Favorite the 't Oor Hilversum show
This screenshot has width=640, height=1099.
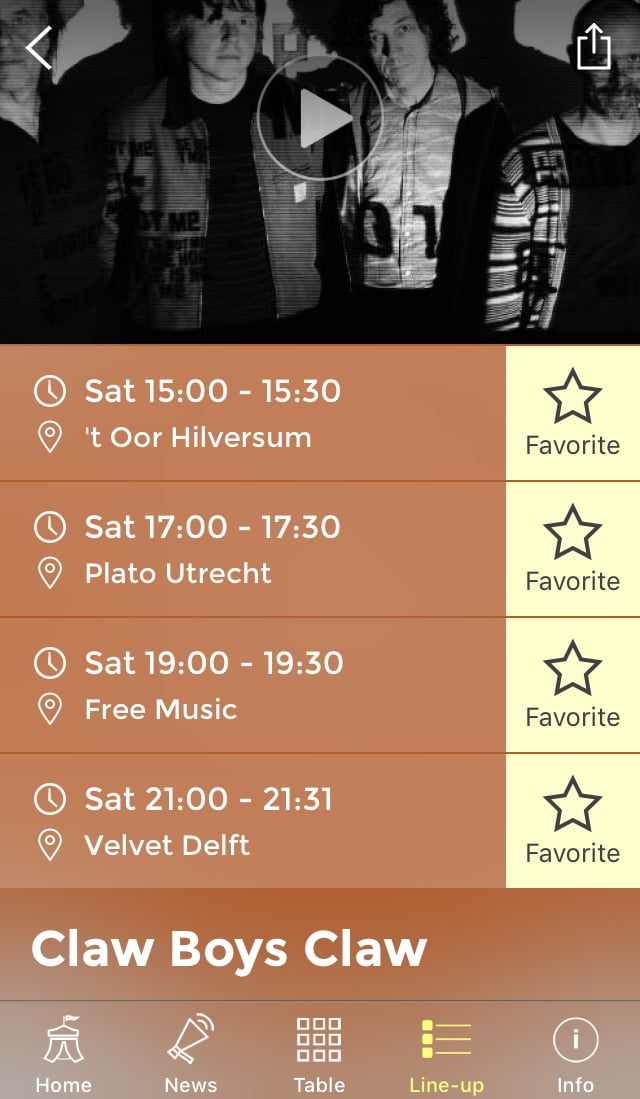point(573,413)
